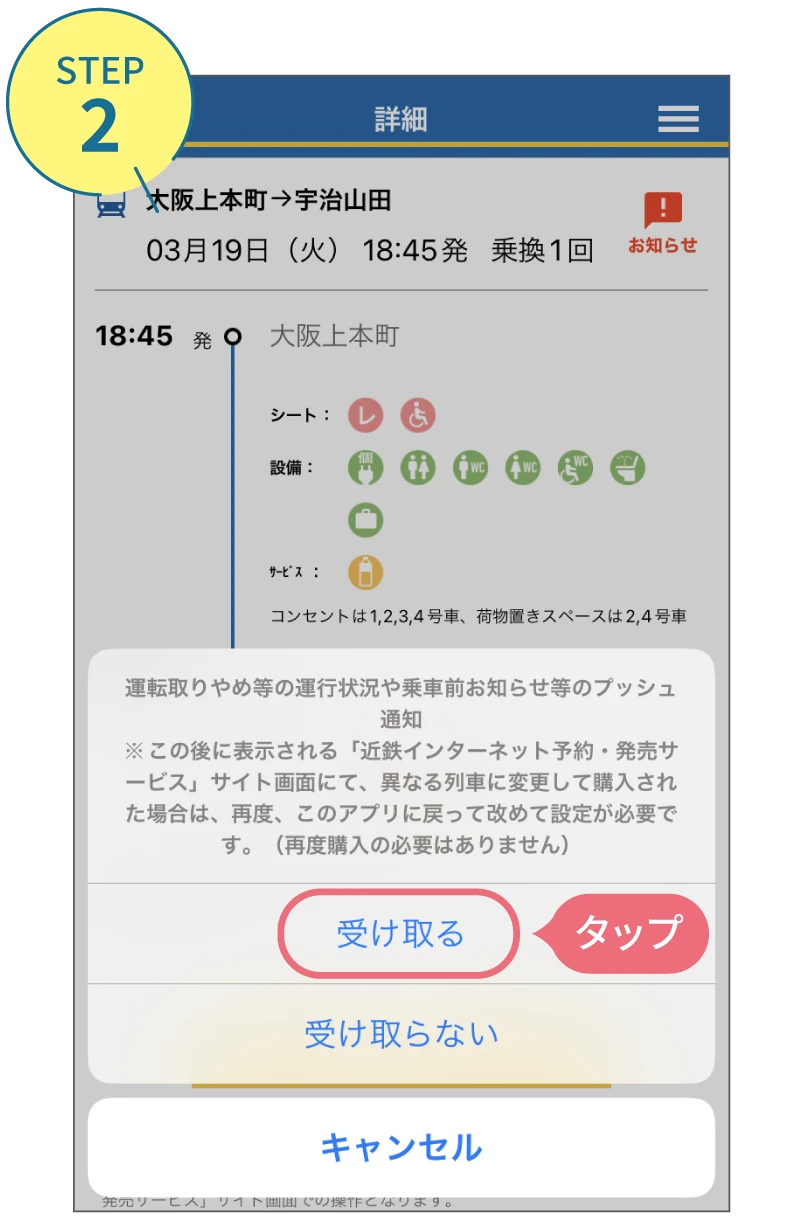The image size is (802, 1220).
Task: Open the hamburger menu in the header
Action: point(678,118)
